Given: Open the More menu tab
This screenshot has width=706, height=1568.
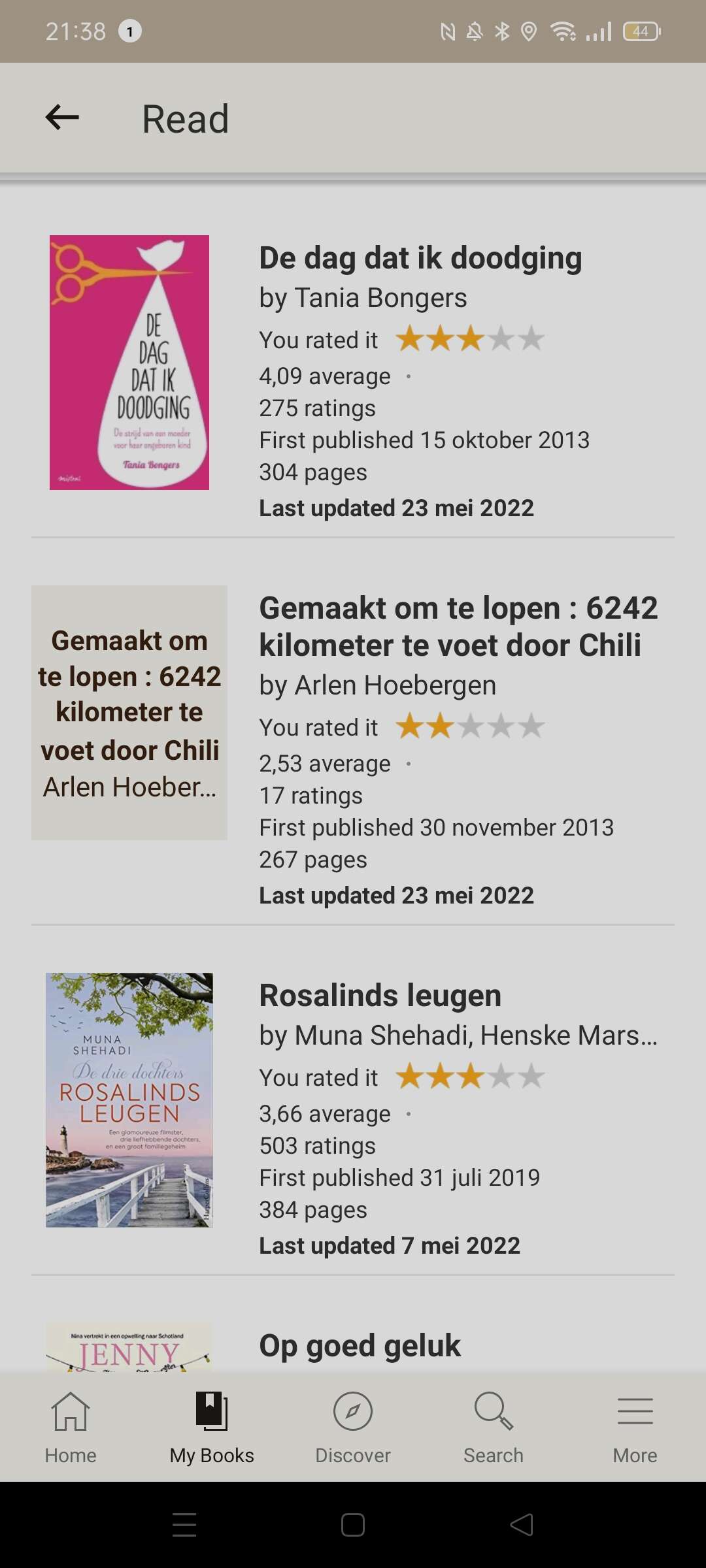Looking at the screenshot, I should pyautogui.click(x=635, y=1427).
